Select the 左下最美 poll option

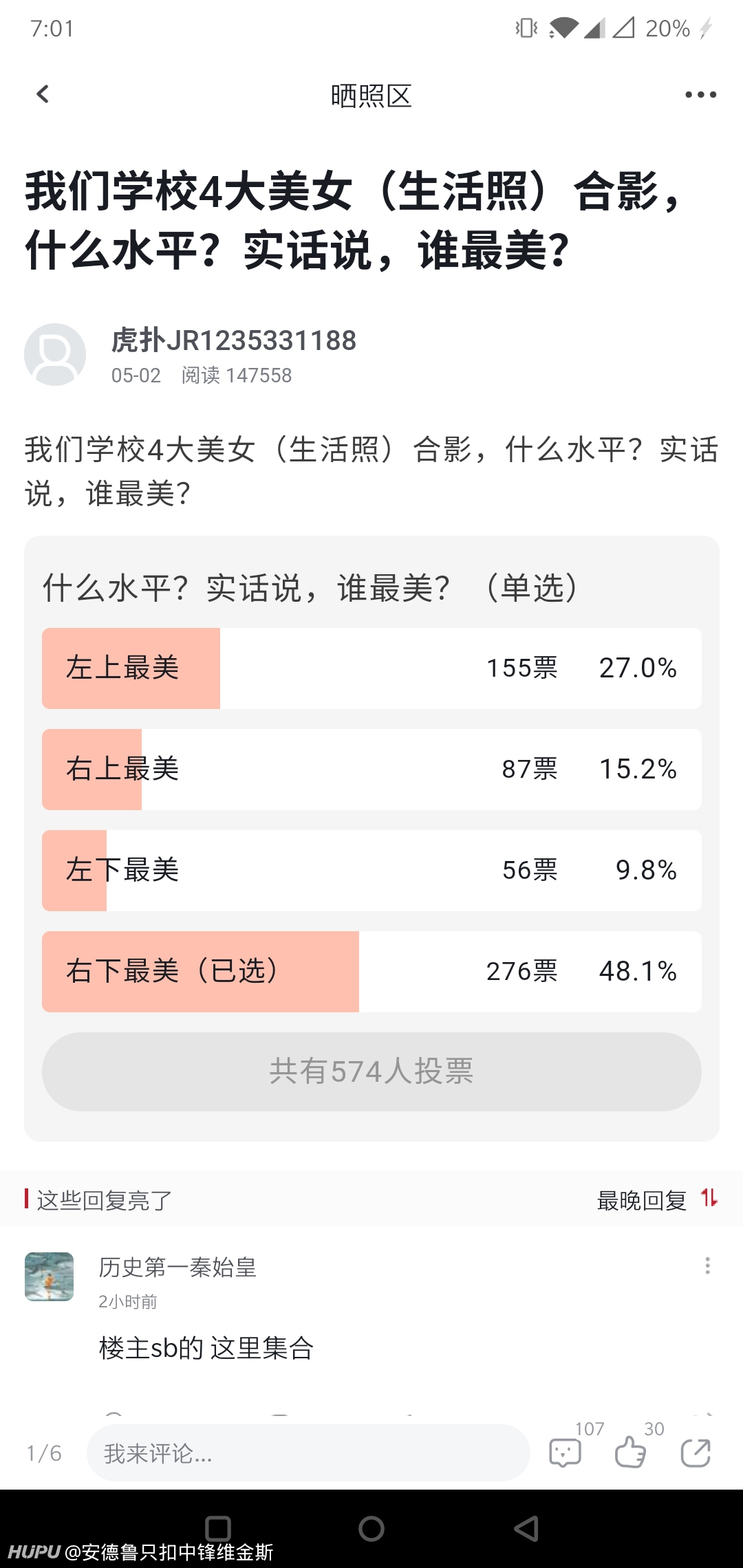coord(371,871)
